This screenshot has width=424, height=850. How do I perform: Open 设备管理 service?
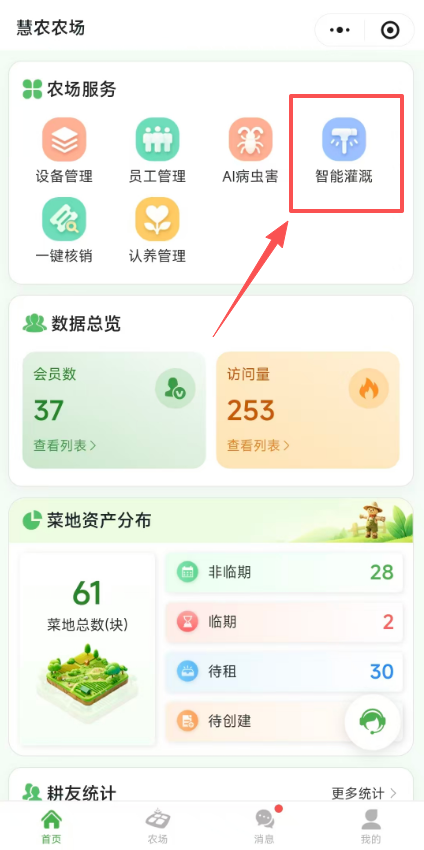click(64, 151)
